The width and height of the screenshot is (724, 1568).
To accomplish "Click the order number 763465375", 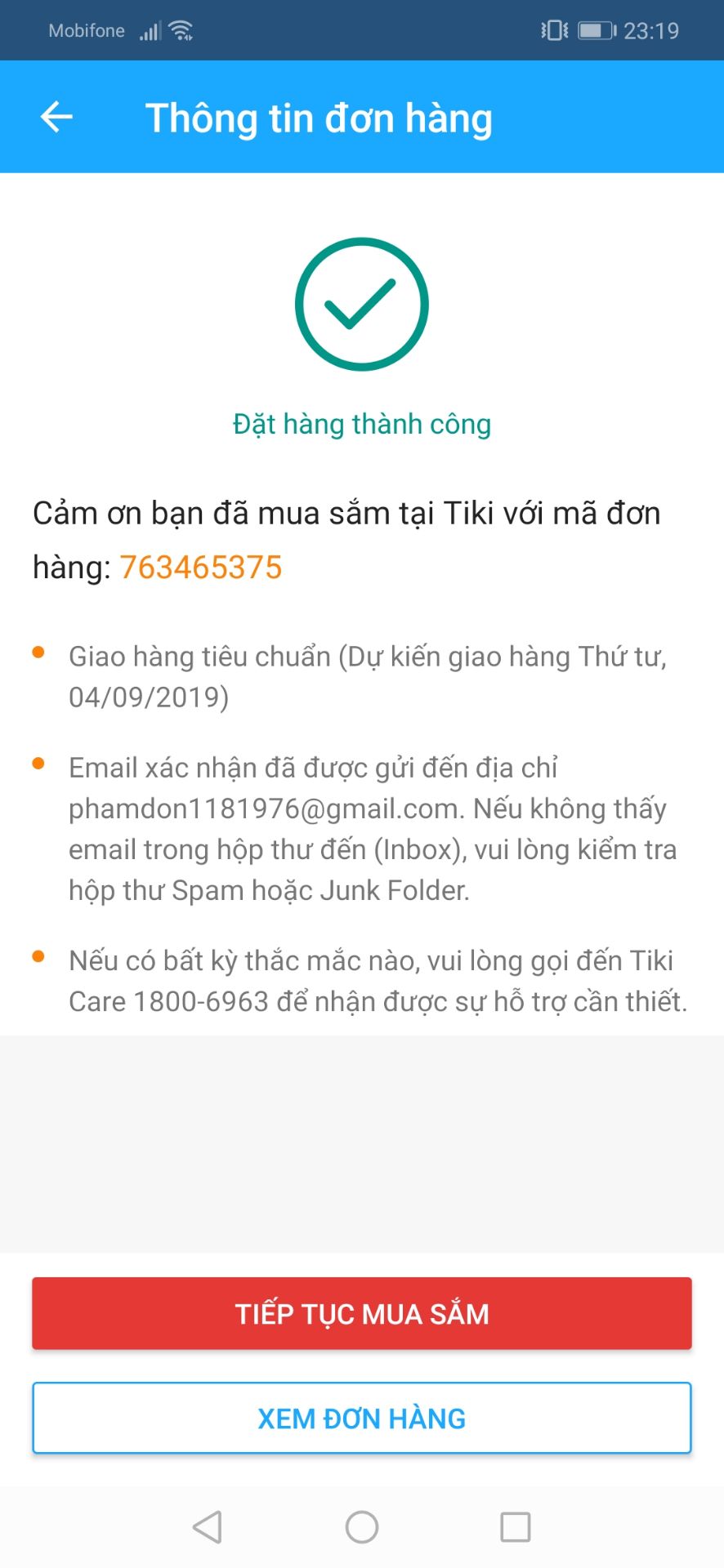I will pyautogui.click(x=201, y=566).
